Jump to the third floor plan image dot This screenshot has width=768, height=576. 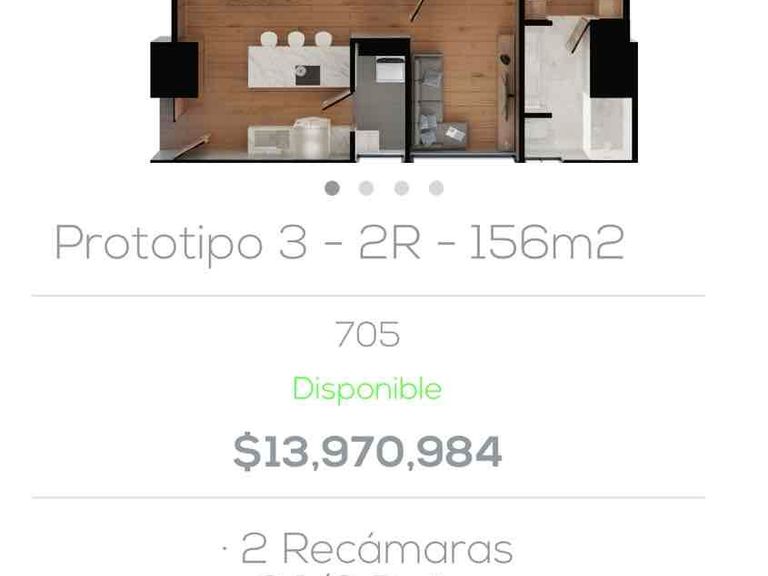tap(401, 188)
